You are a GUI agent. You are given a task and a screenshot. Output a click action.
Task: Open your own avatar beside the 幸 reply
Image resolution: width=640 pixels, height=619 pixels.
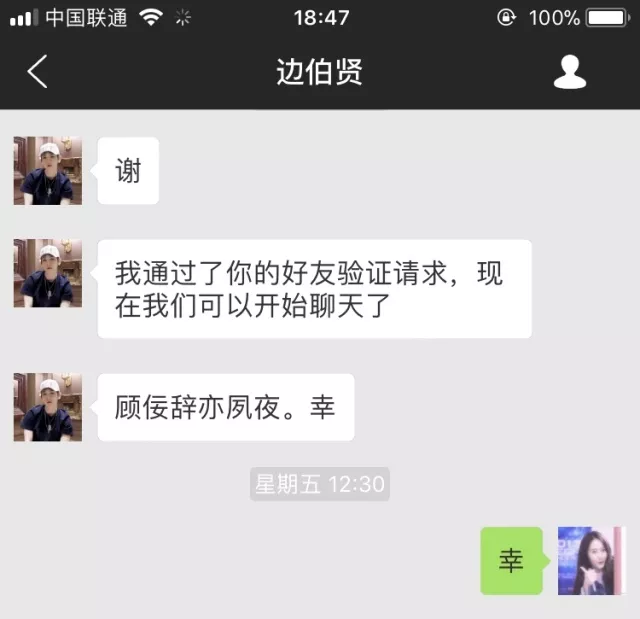tap(591, 561)
